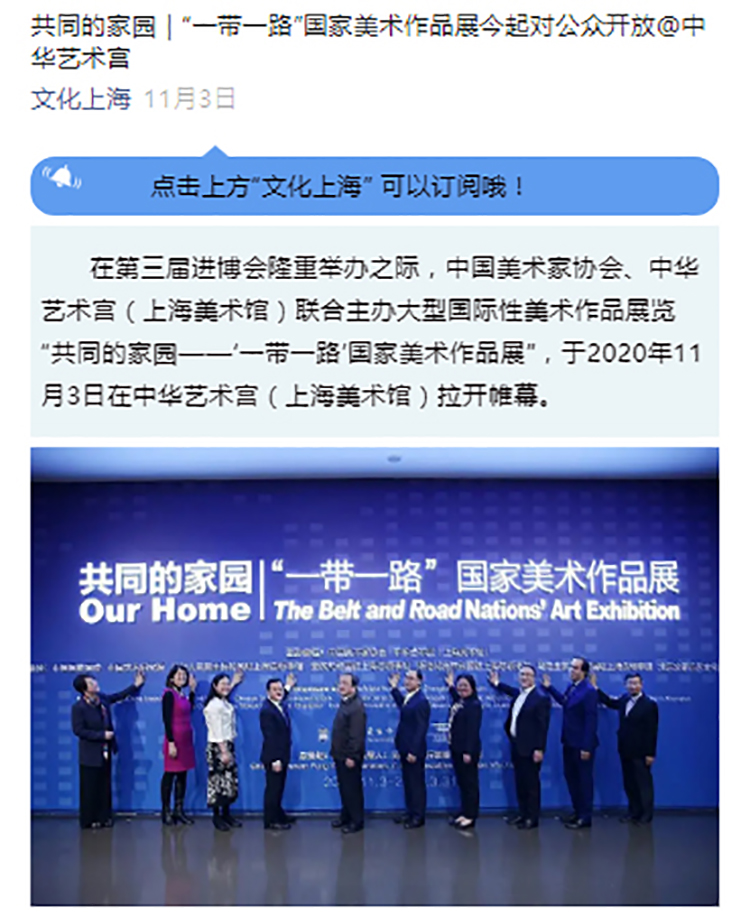The image size is (750, 917).
Task: View the exhibition opening ceremony photo
Action: click(x=374, y=677)
